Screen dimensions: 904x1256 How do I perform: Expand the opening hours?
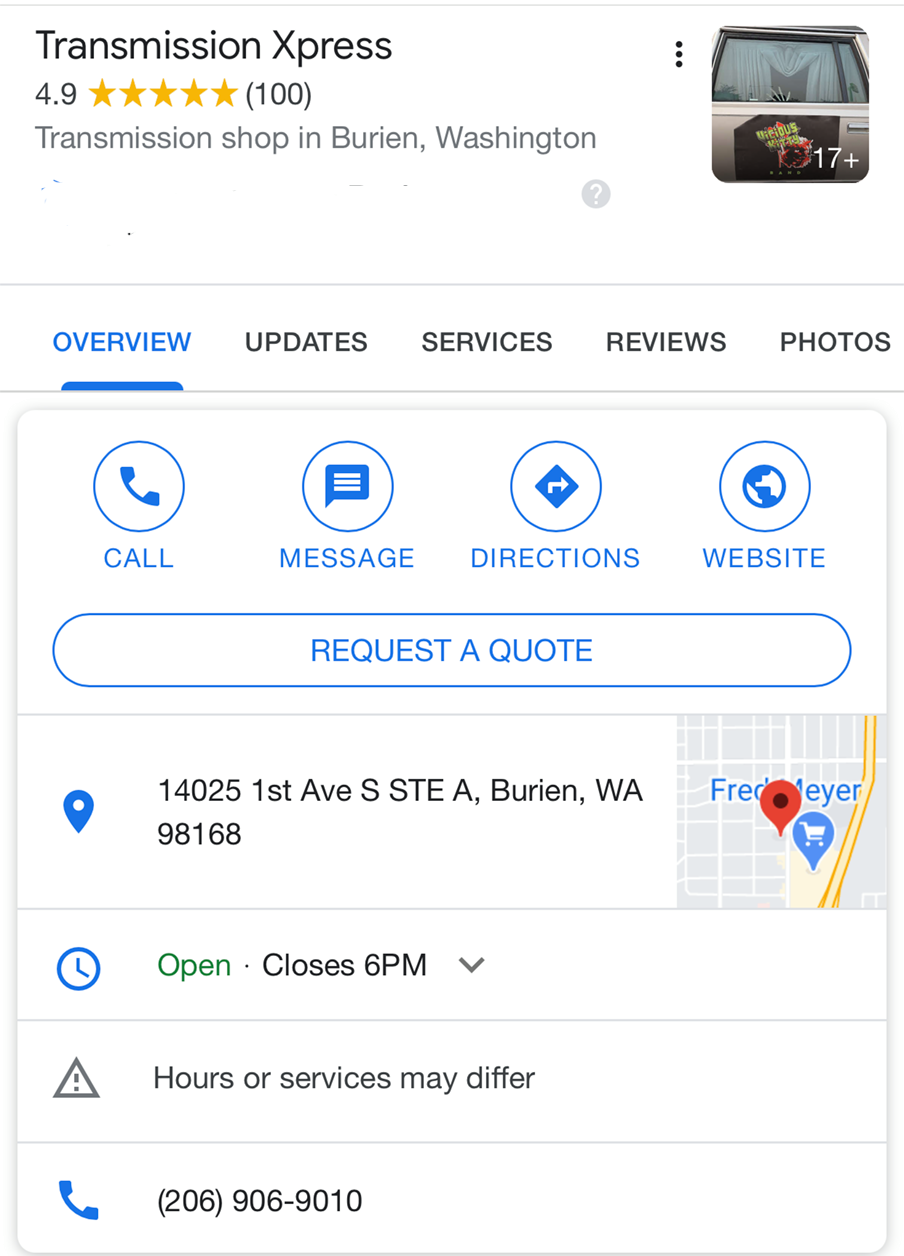tap(471, 965)
